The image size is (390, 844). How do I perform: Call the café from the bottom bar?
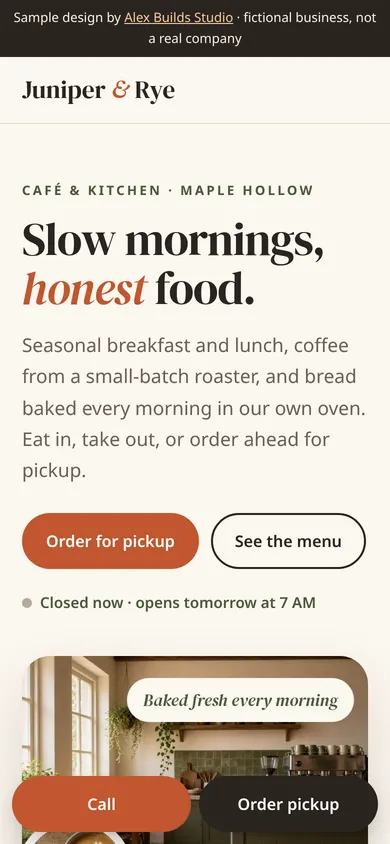click(101, 804)
